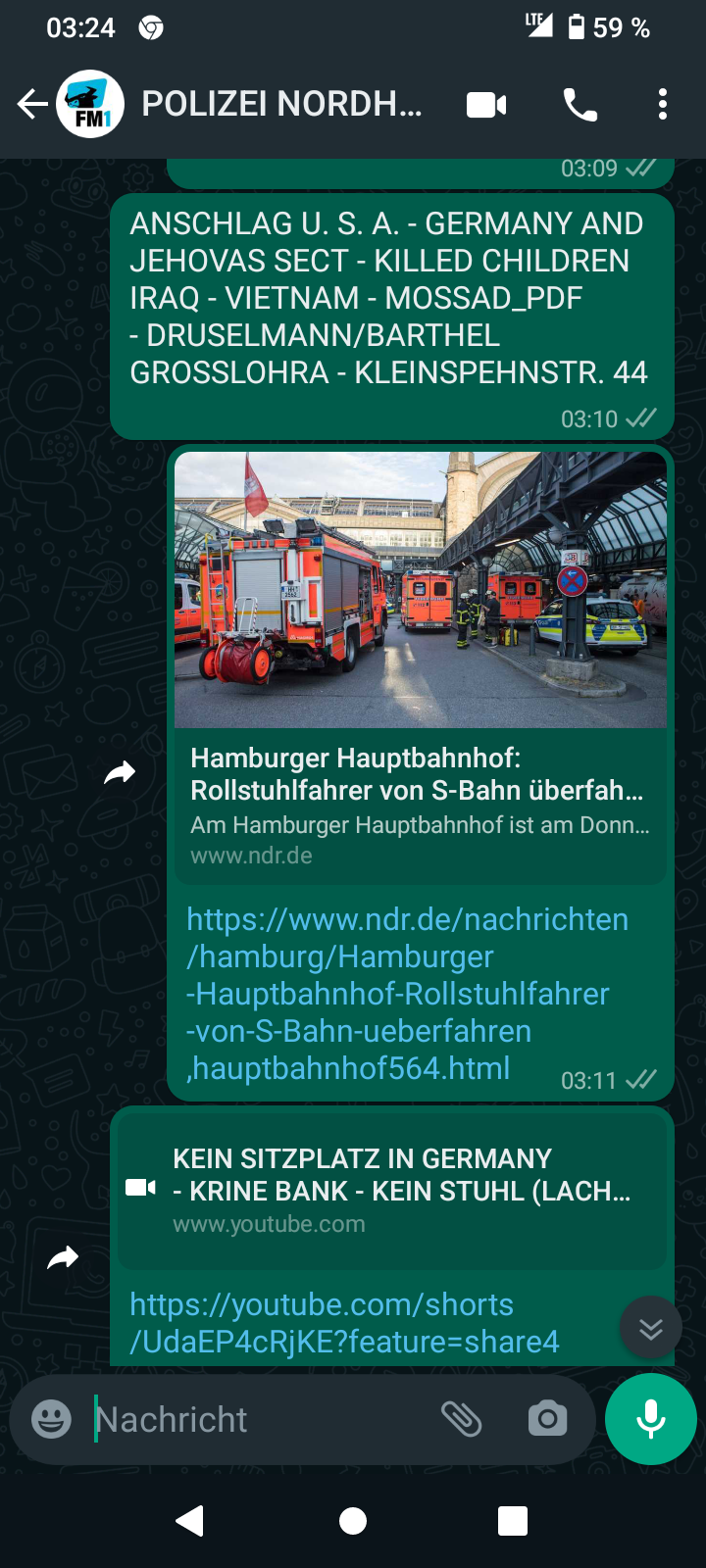Attach a file with the paperclip
This screenshot has height=1568, width=706.
coord(461,1419)
